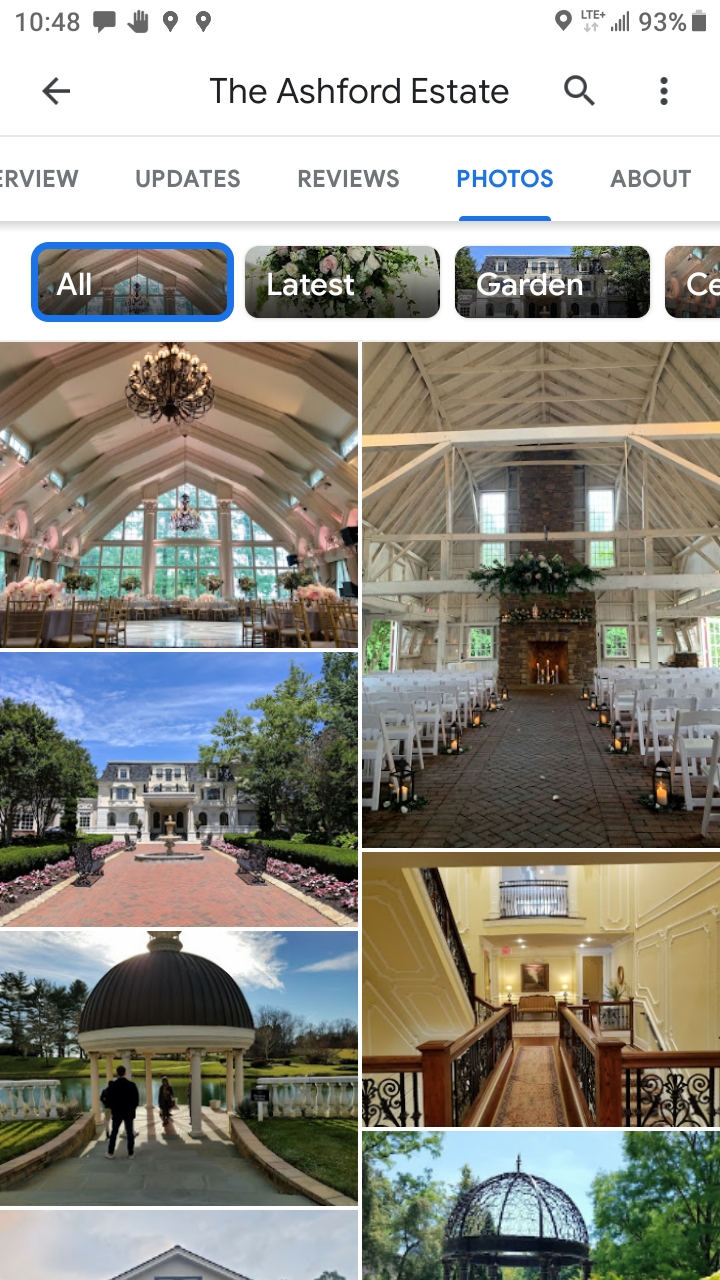Screen dimensions: 720x1280
Task: Open the ballroom chandelier photo
Action: tap(178, 495)
